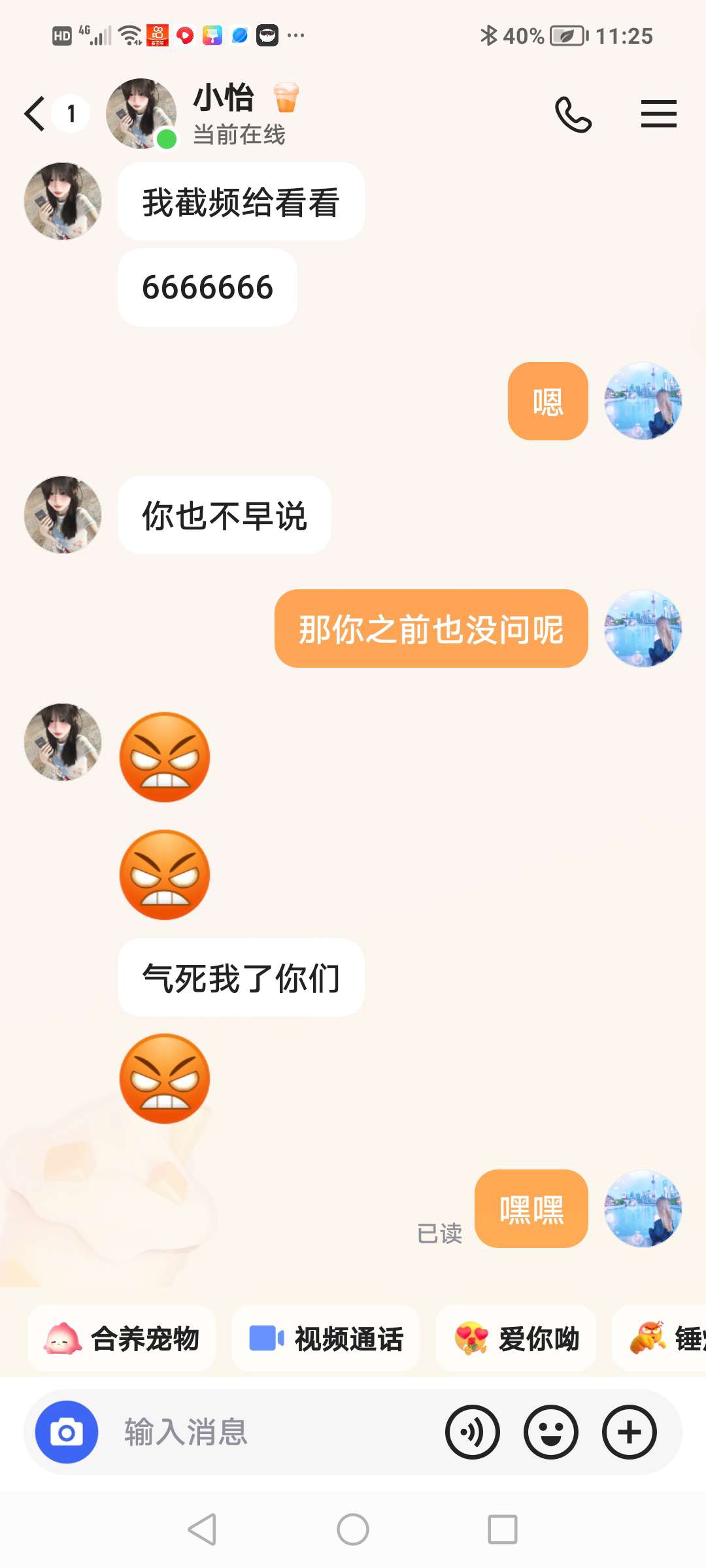Open the camera to send a photo
Screen dimensions: 706x1568
pos(67,1432)
